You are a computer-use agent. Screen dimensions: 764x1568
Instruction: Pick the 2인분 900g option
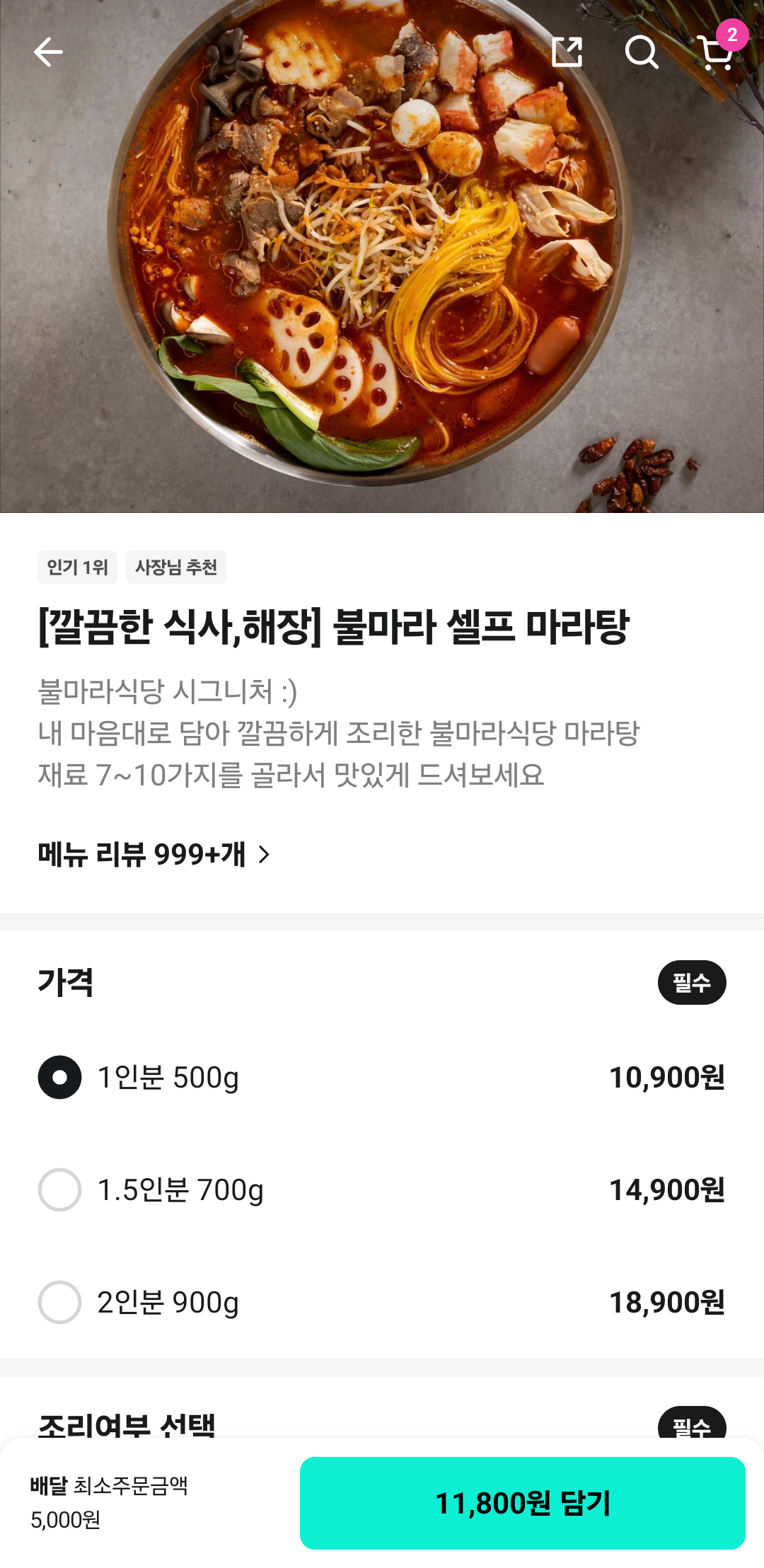click(x=60, y=1302)
